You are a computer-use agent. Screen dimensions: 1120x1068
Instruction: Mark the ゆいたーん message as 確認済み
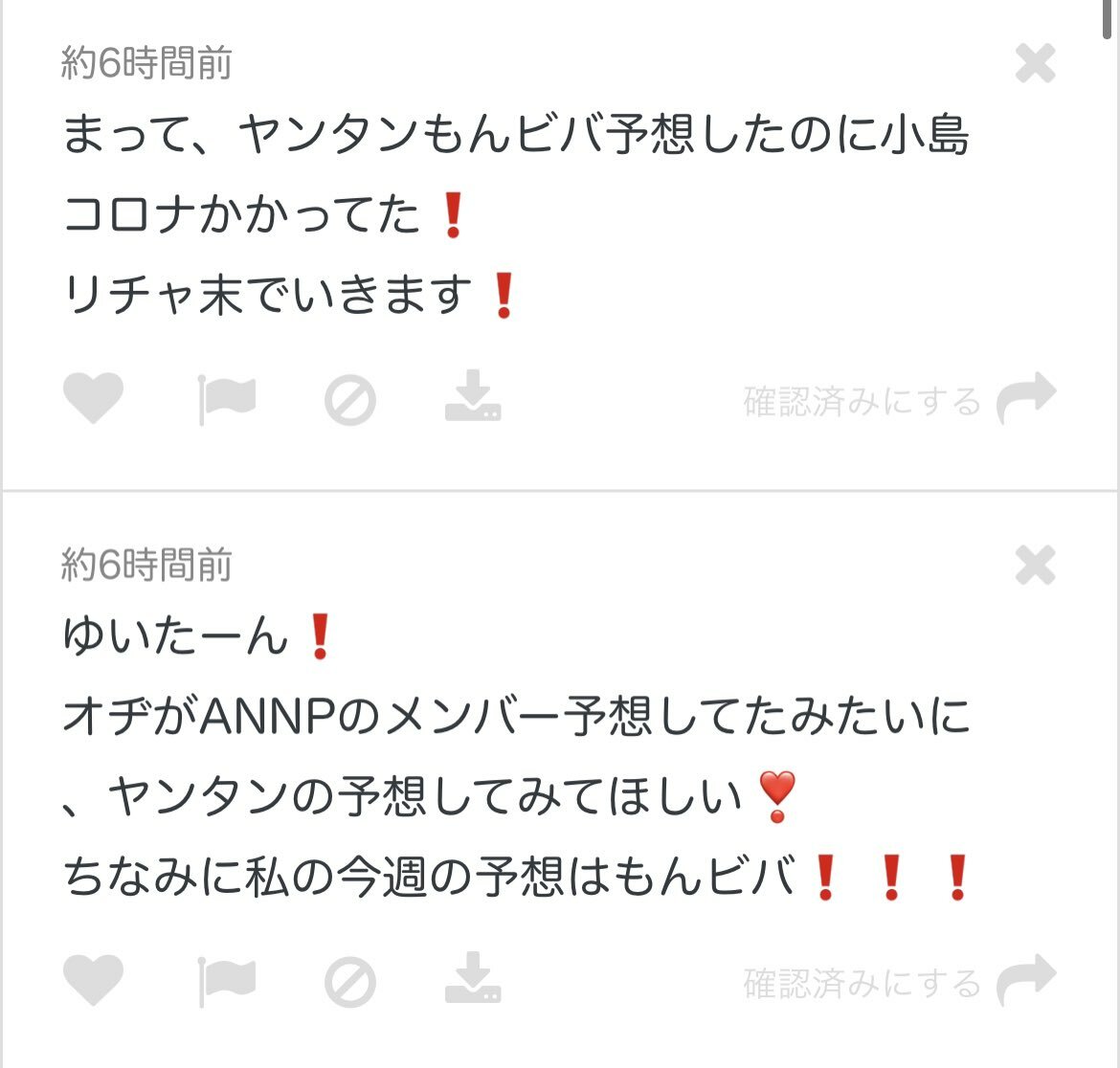click(862, 984)
